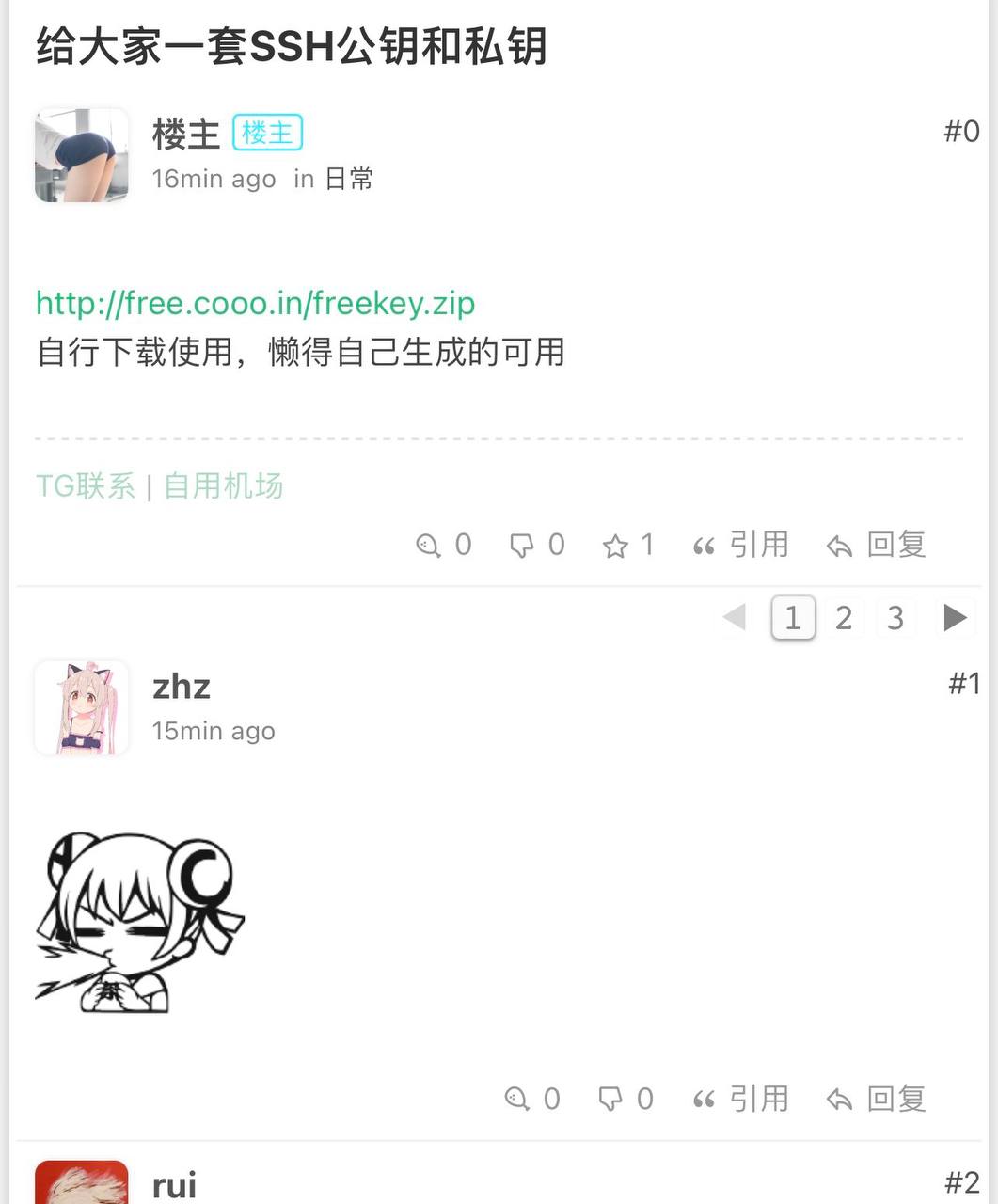This screenshot has height=1204, width=998.
Task: Open the TG联系 link
Action: 85,485
